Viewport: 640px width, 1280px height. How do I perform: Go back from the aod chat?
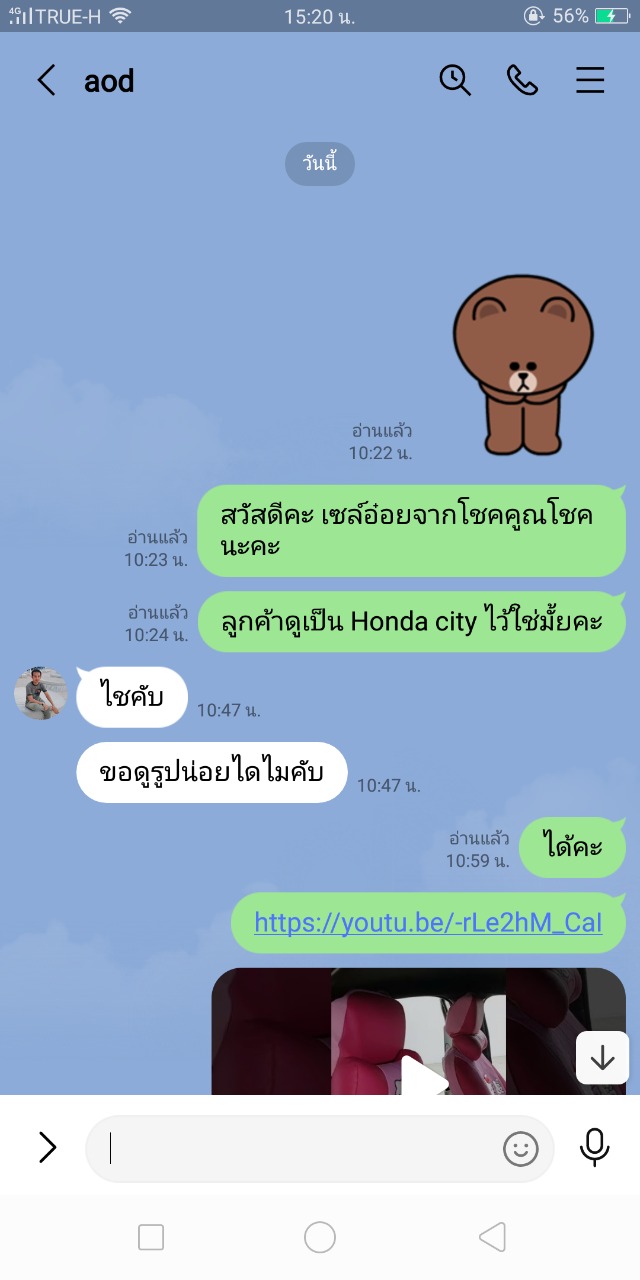[x=46, y=81]
